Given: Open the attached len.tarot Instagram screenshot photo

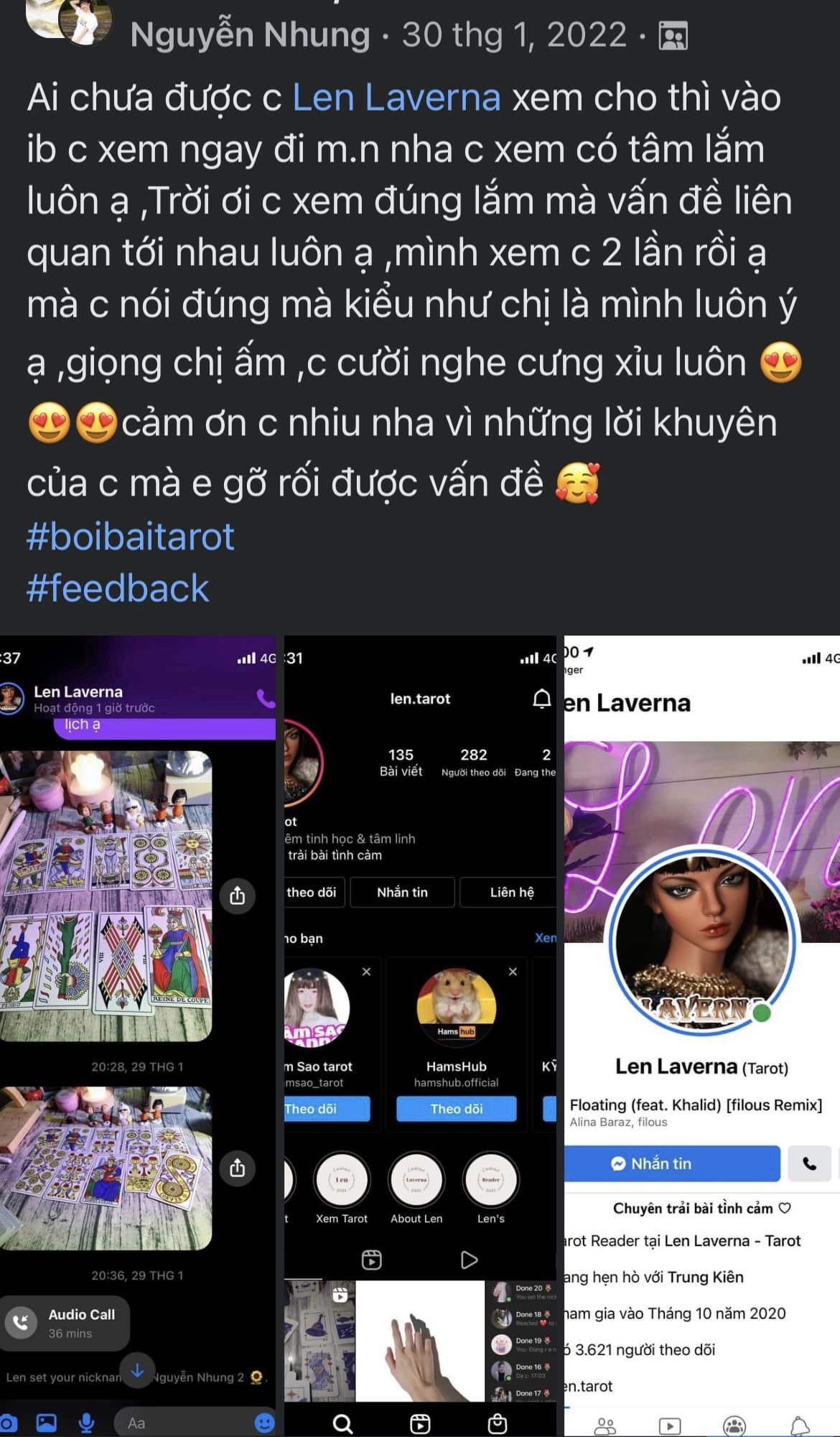Looking at the screenshot, I should [x=420, y=1036].
